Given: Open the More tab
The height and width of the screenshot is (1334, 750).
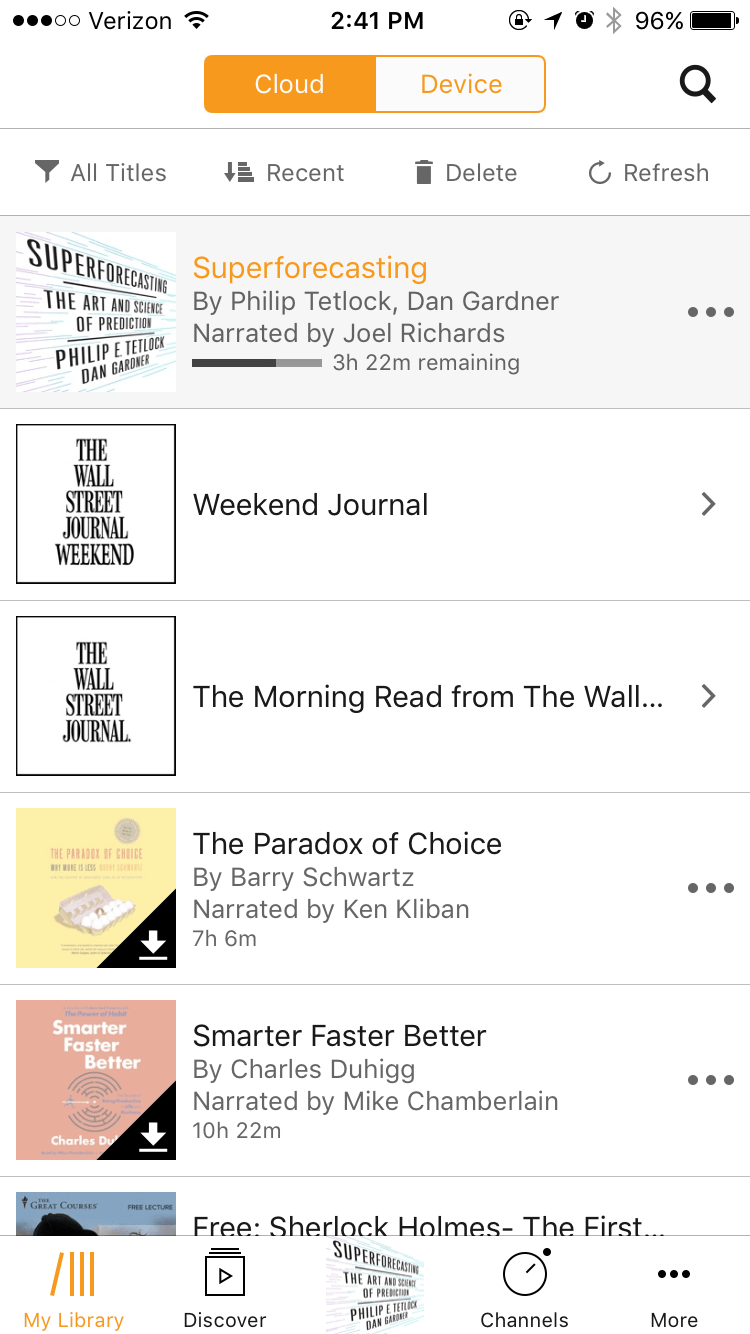Looking at the screenshot, I should click(674, 1288).
